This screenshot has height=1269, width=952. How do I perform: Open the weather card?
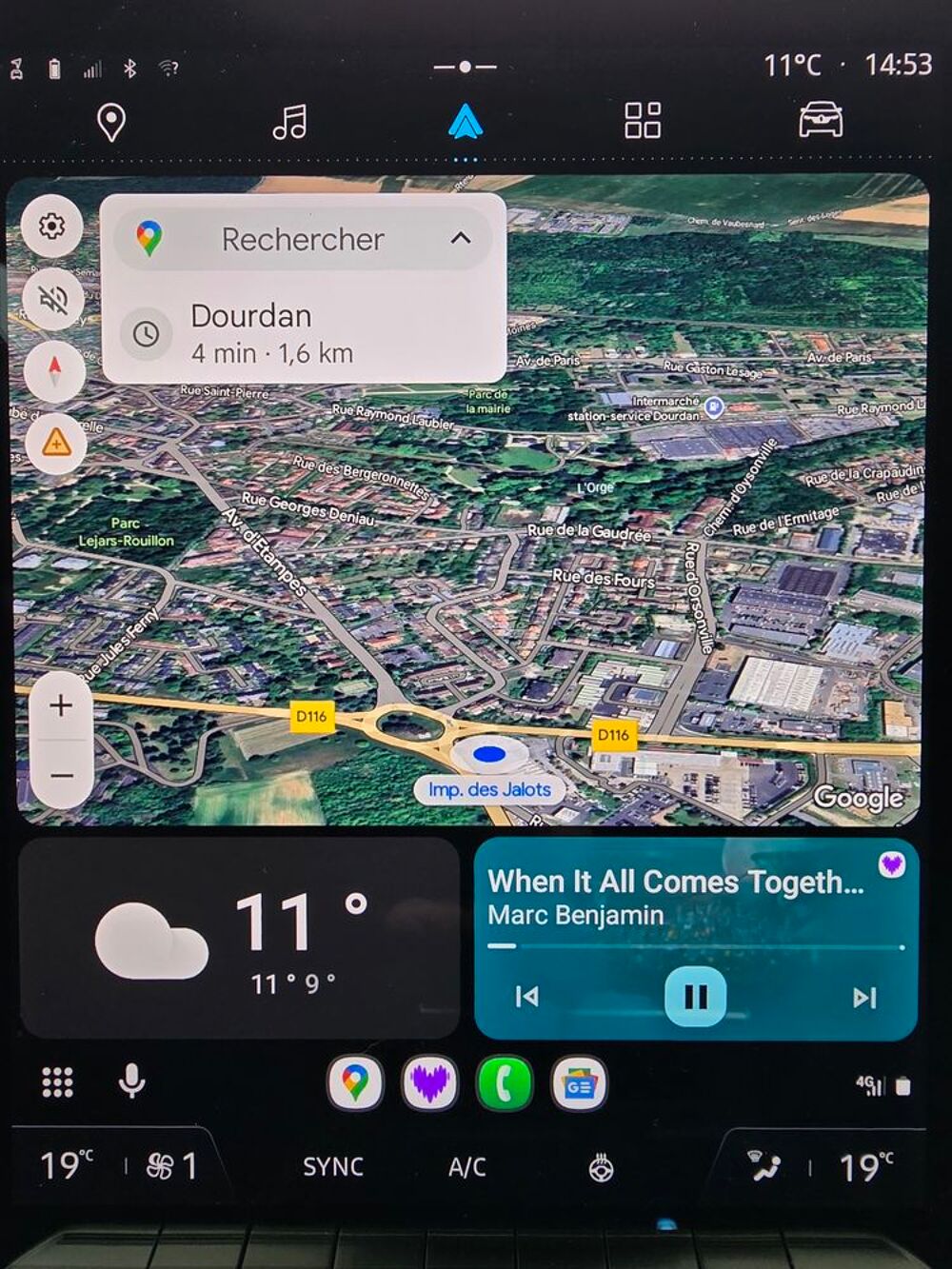238,938
